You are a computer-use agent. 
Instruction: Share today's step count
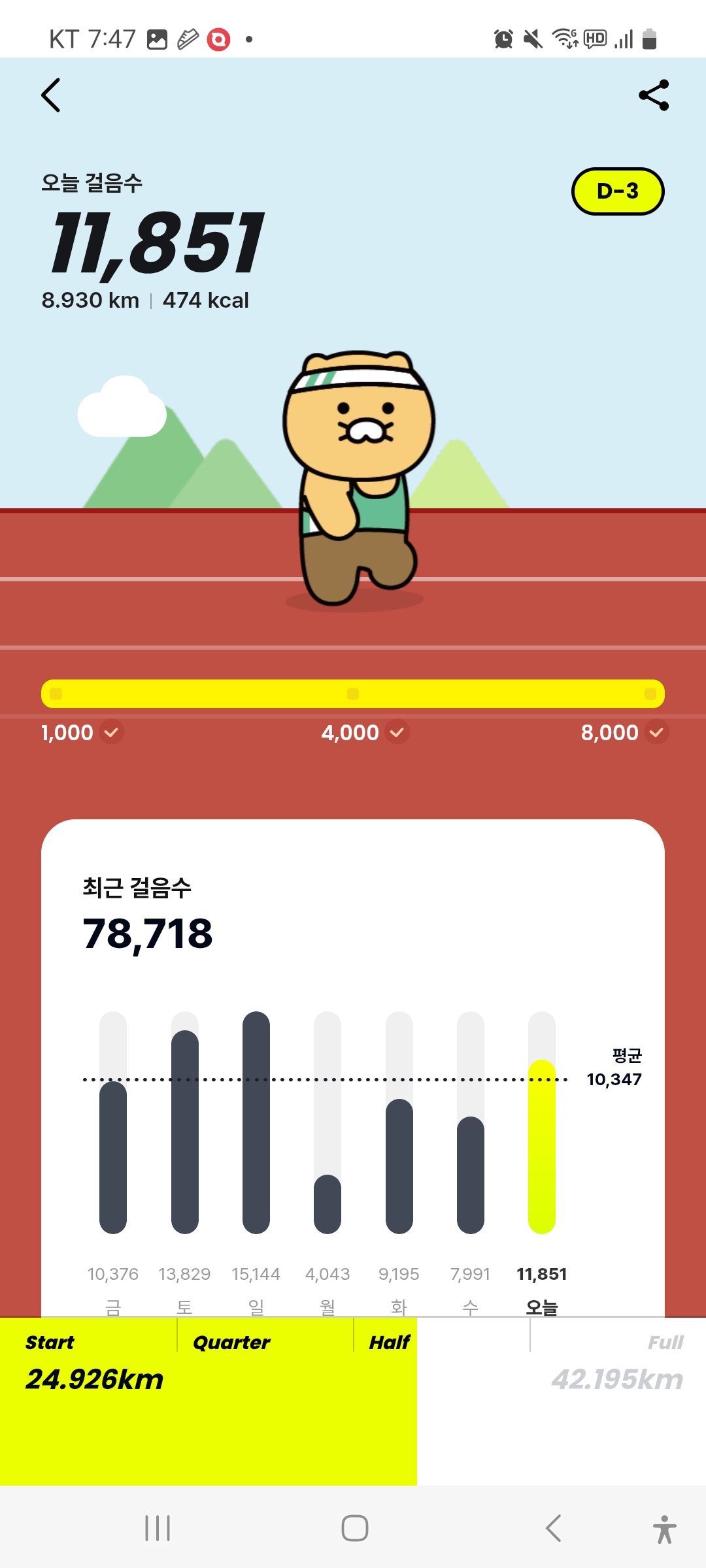(x=654, y=95)
